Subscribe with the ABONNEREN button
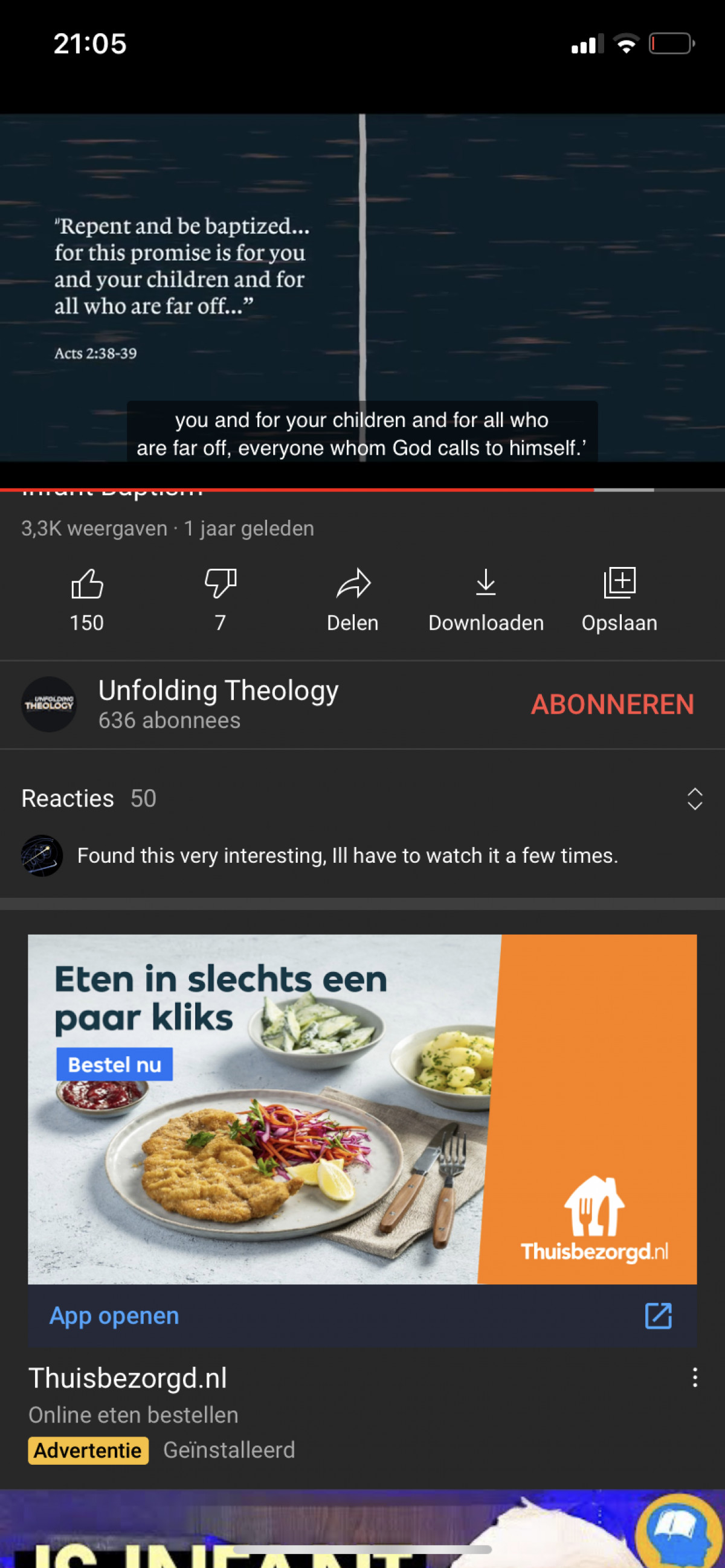The height and width of the screenshot is (1568, 725). coord(611,705)
